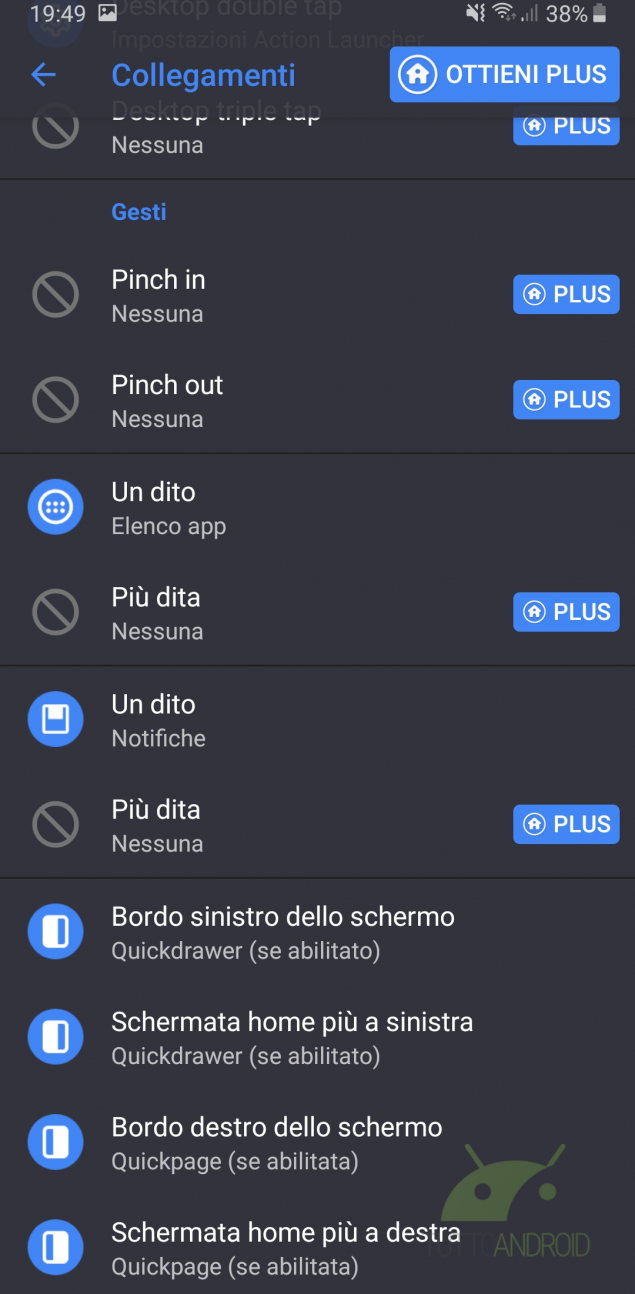Open Bordo destro dello schermo setting

(276, 1143)
